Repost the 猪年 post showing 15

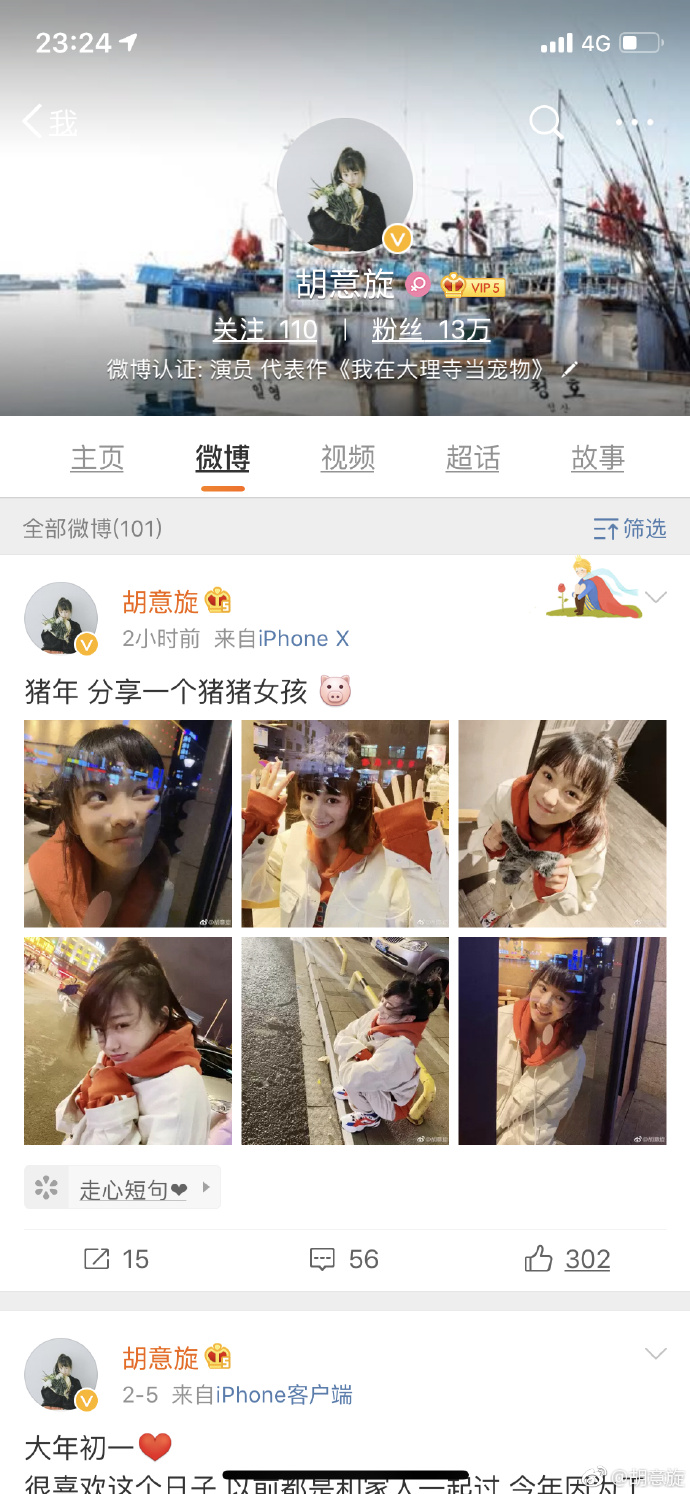[116, 1259]
